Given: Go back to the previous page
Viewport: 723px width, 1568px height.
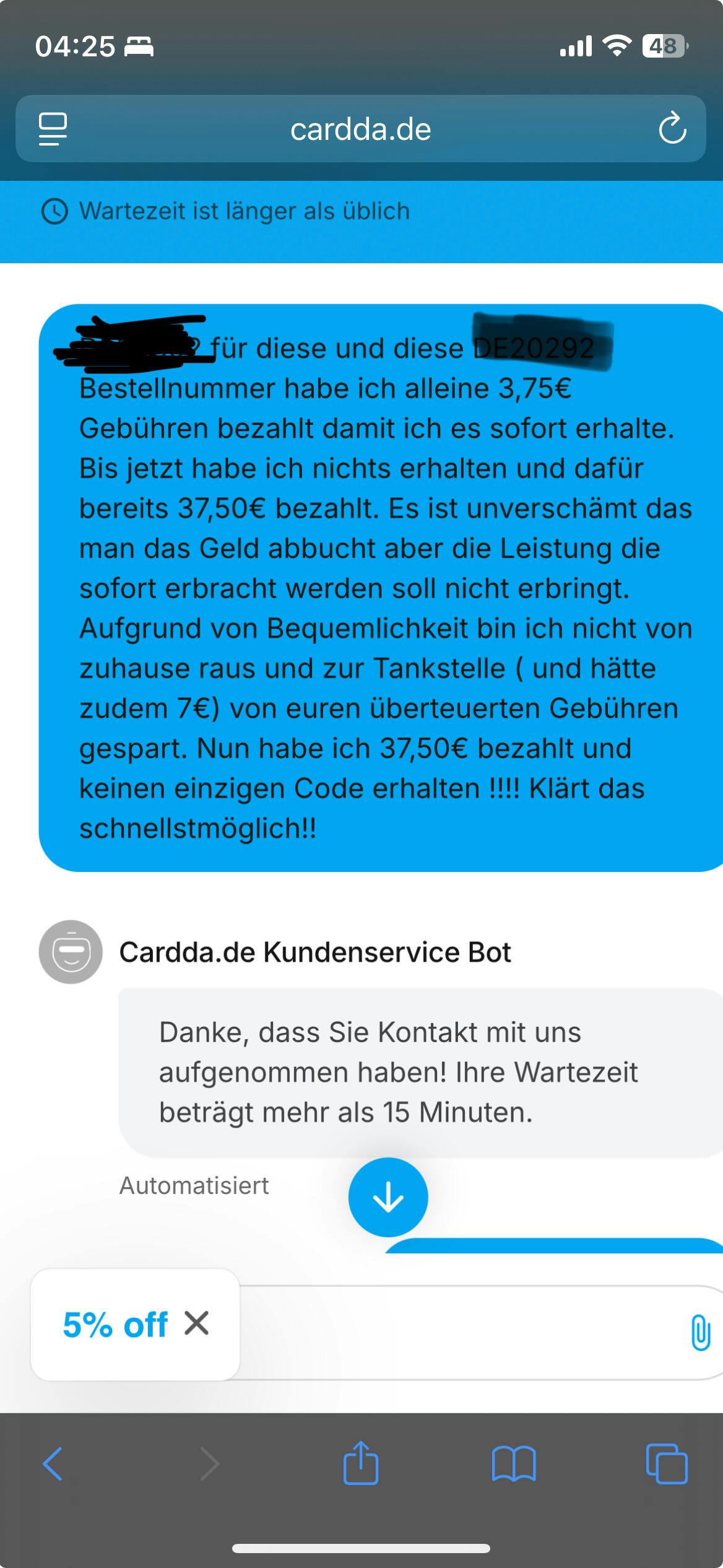Looking at the screenshot, I should (53, 1464).
